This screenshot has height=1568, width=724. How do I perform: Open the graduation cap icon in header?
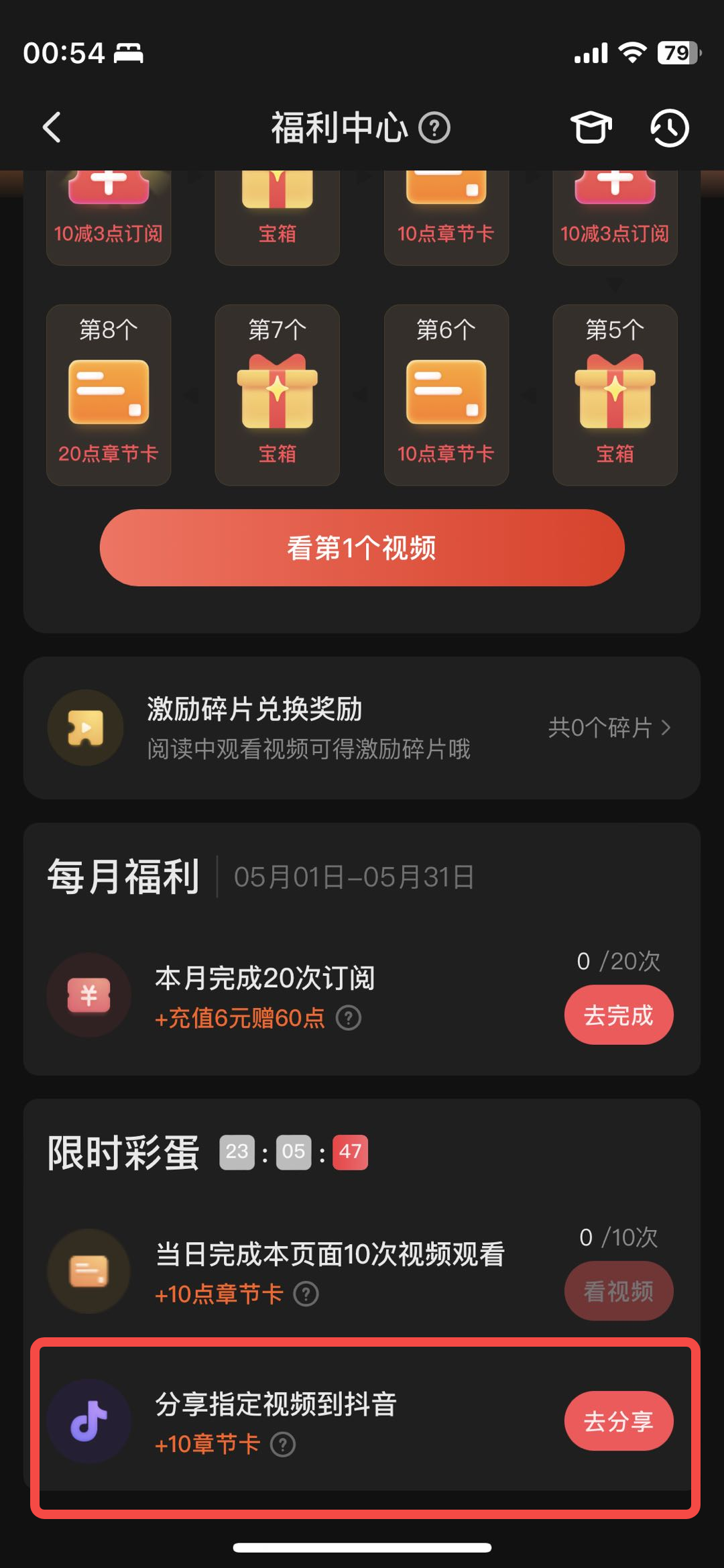(x=591, y=127)
